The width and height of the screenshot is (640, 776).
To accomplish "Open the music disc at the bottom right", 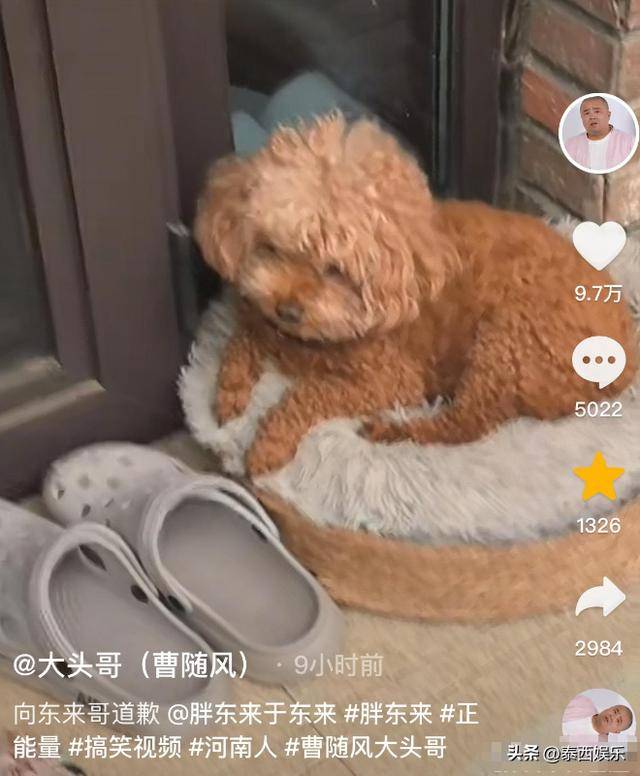I will 598,718.
